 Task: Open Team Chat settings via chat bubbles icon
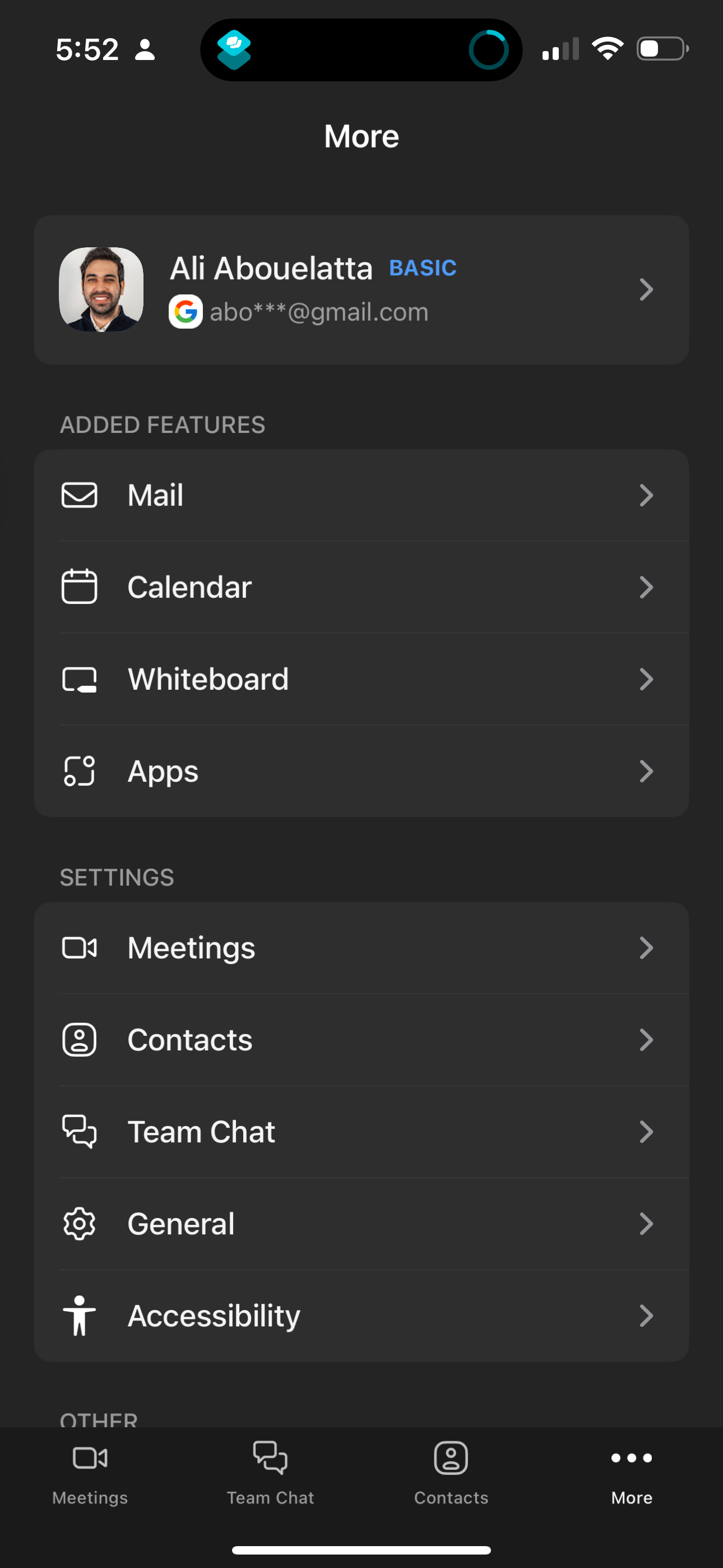click(79, 1132)
